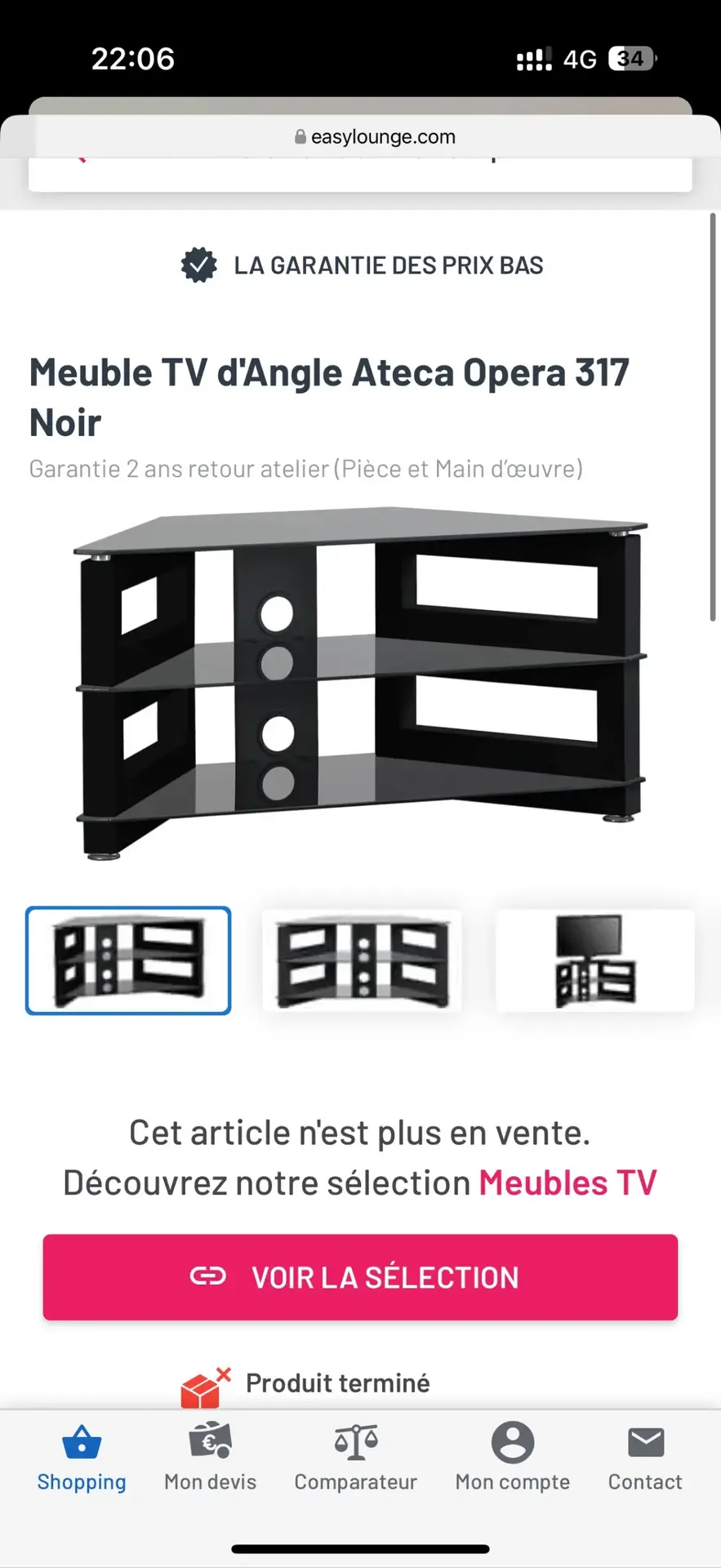Go to the Comparateur tab
The image size is (721, 1568).
(x=355, y=1459)
